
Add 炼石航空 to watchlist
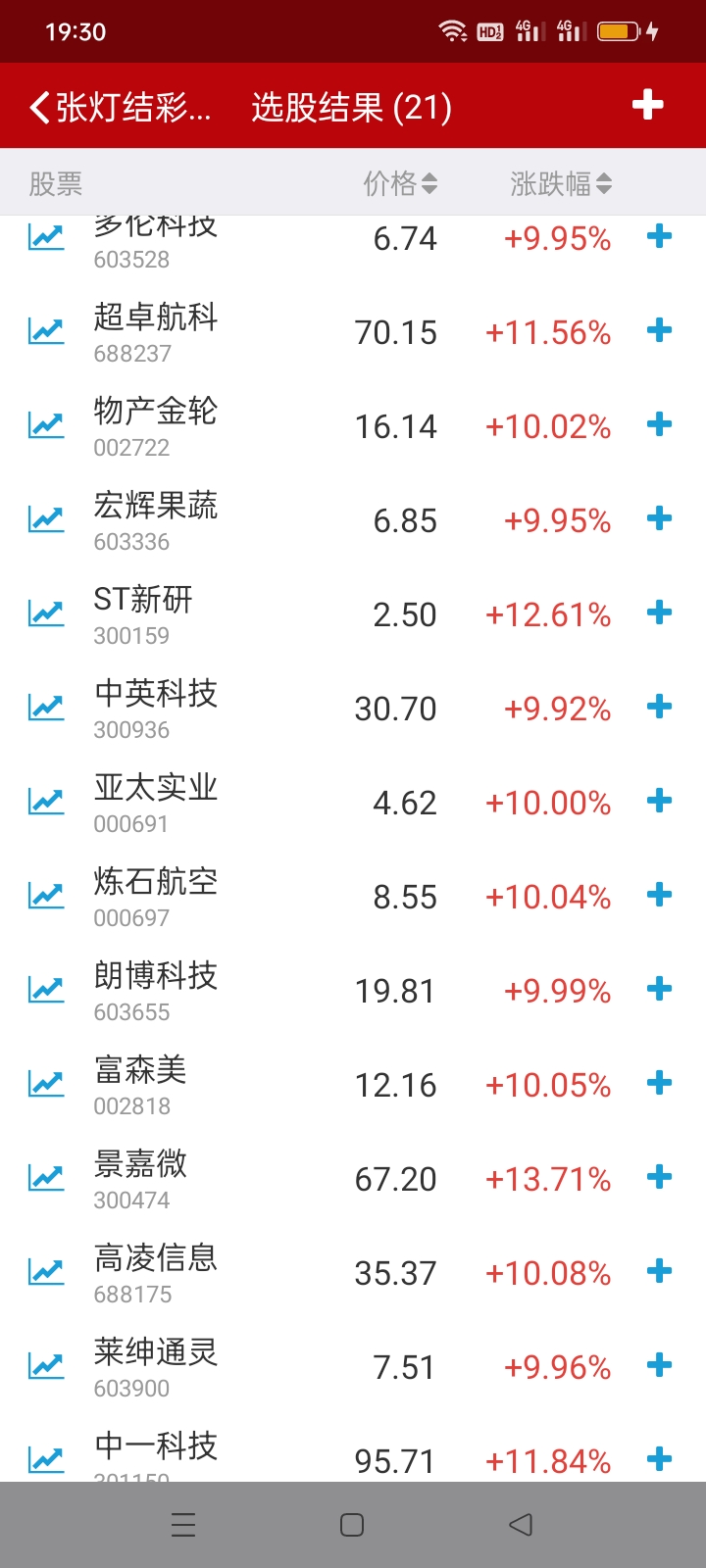[x=660, y=895]
